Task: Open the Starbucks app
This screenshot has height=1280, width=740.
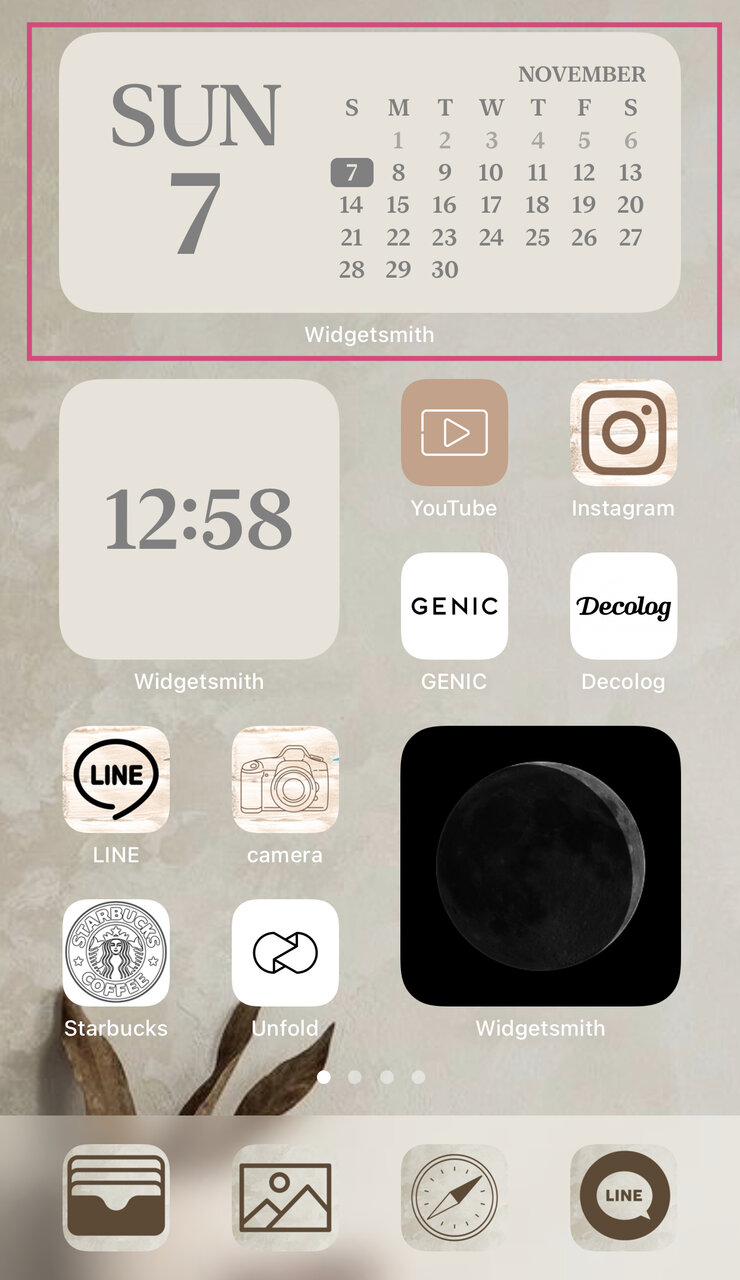Action: click(116, 953)
